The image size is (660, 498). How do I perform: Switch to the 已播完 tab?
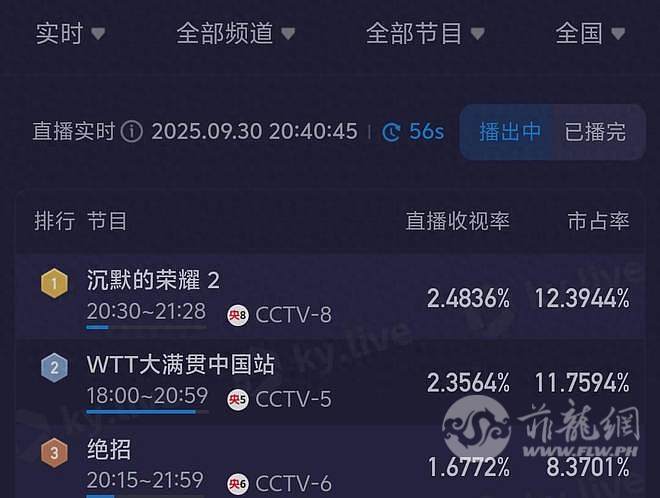tap(595, 132)
